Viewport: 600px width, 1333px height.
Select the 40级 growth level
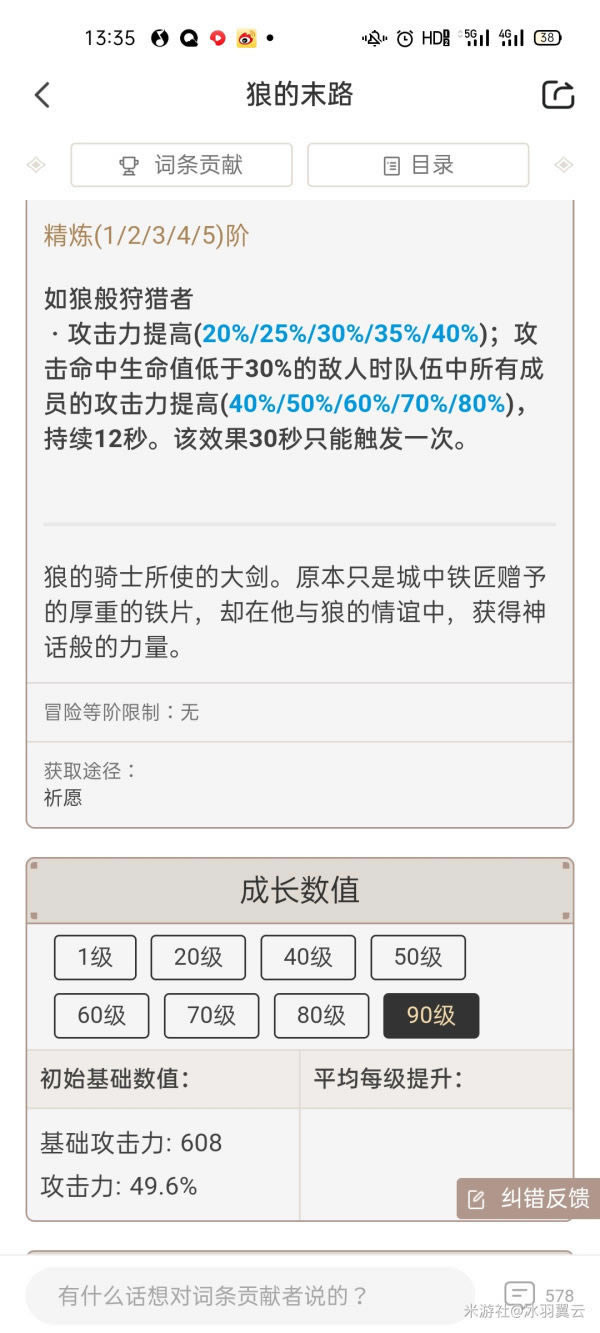308,957
